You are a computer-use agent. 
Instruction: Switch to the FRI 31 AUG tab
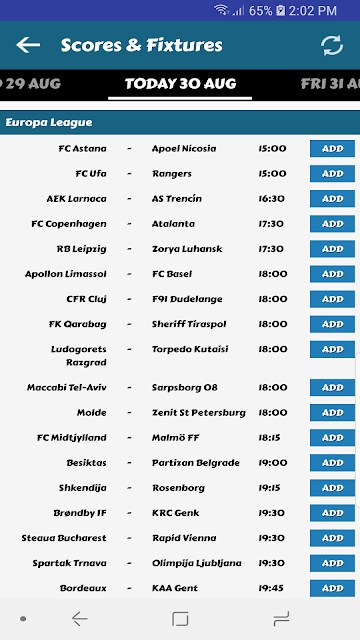point(330,84)
